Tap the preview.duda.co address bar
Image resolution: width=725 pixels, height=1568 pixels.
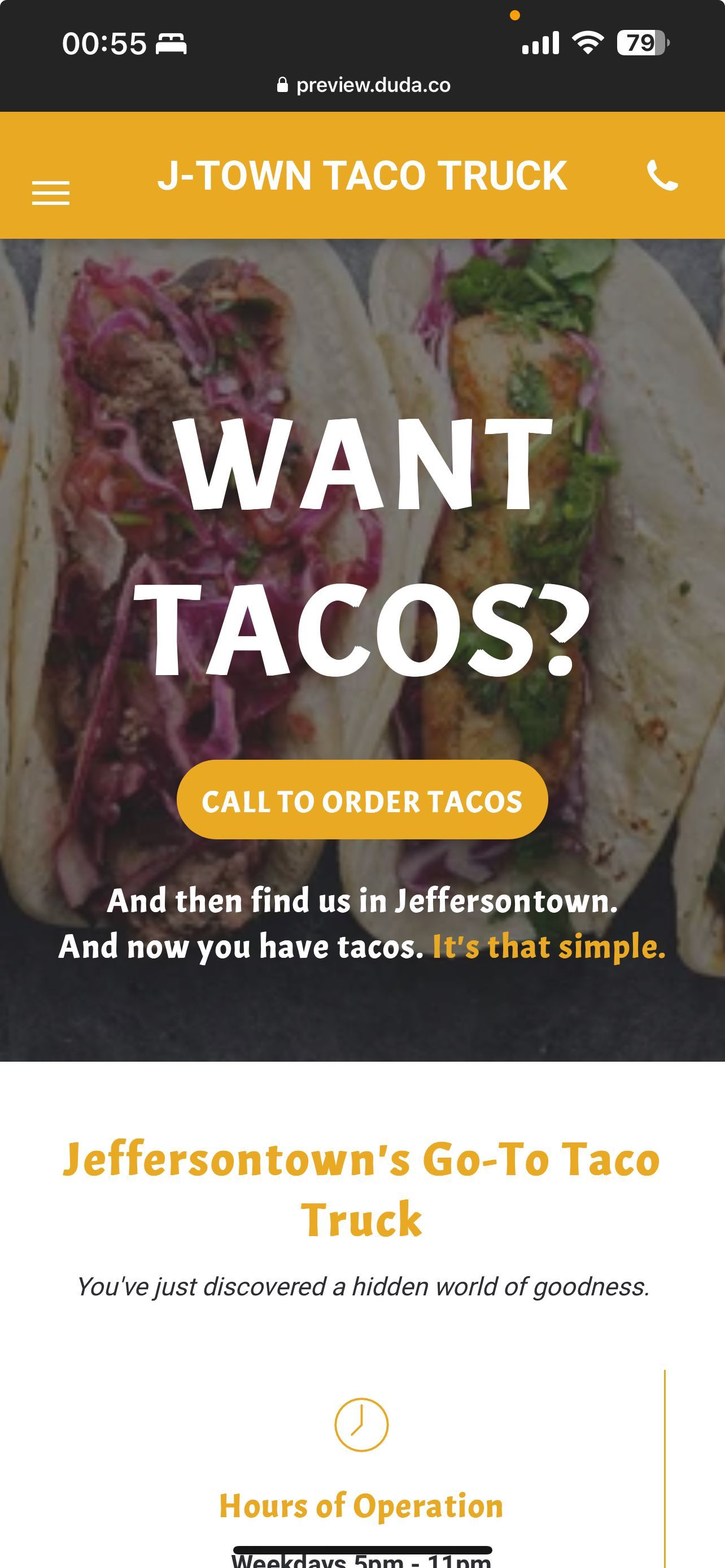point(364,85)
